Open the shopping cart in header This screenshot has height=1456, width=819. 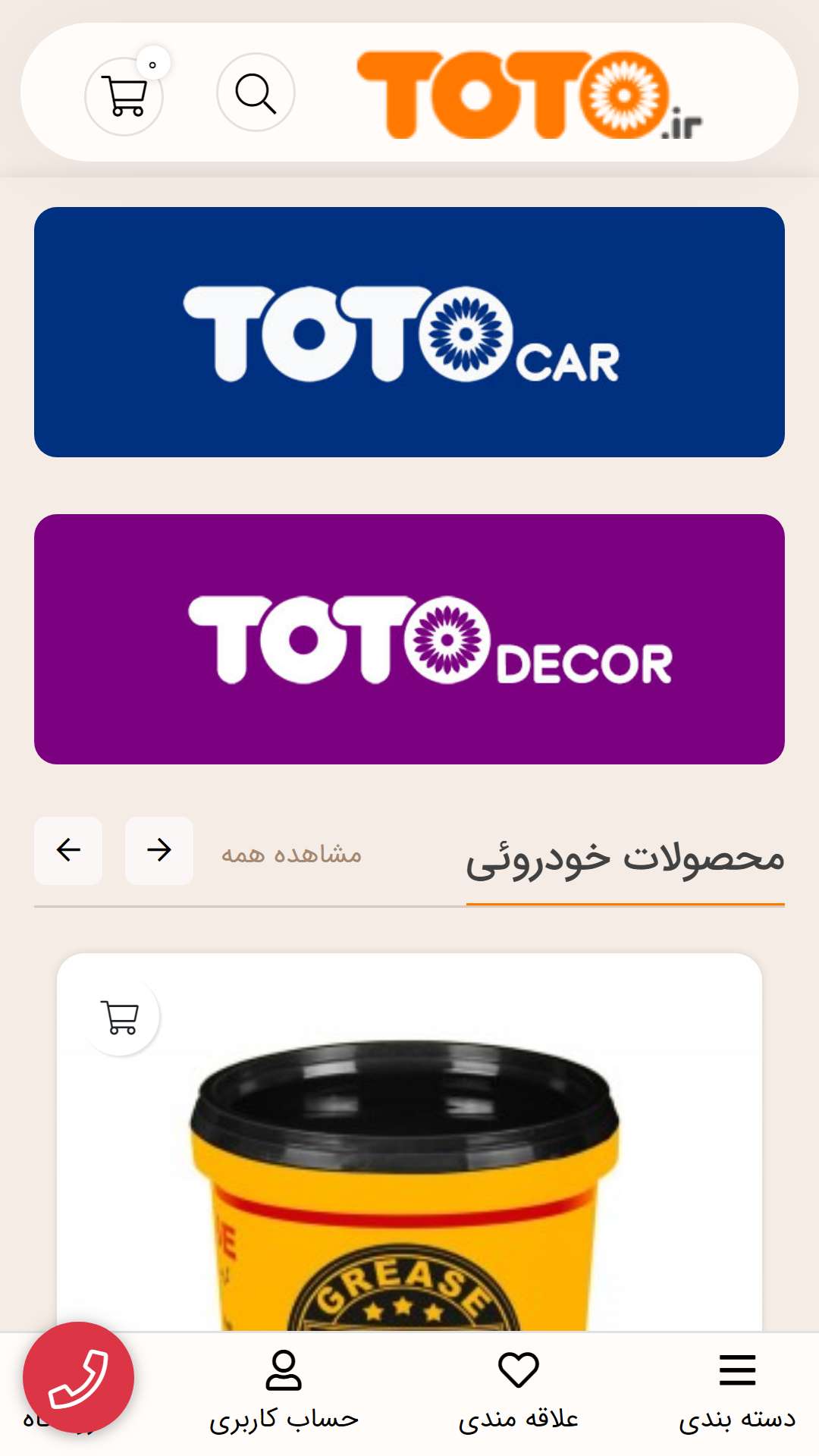tap(124, 96)
